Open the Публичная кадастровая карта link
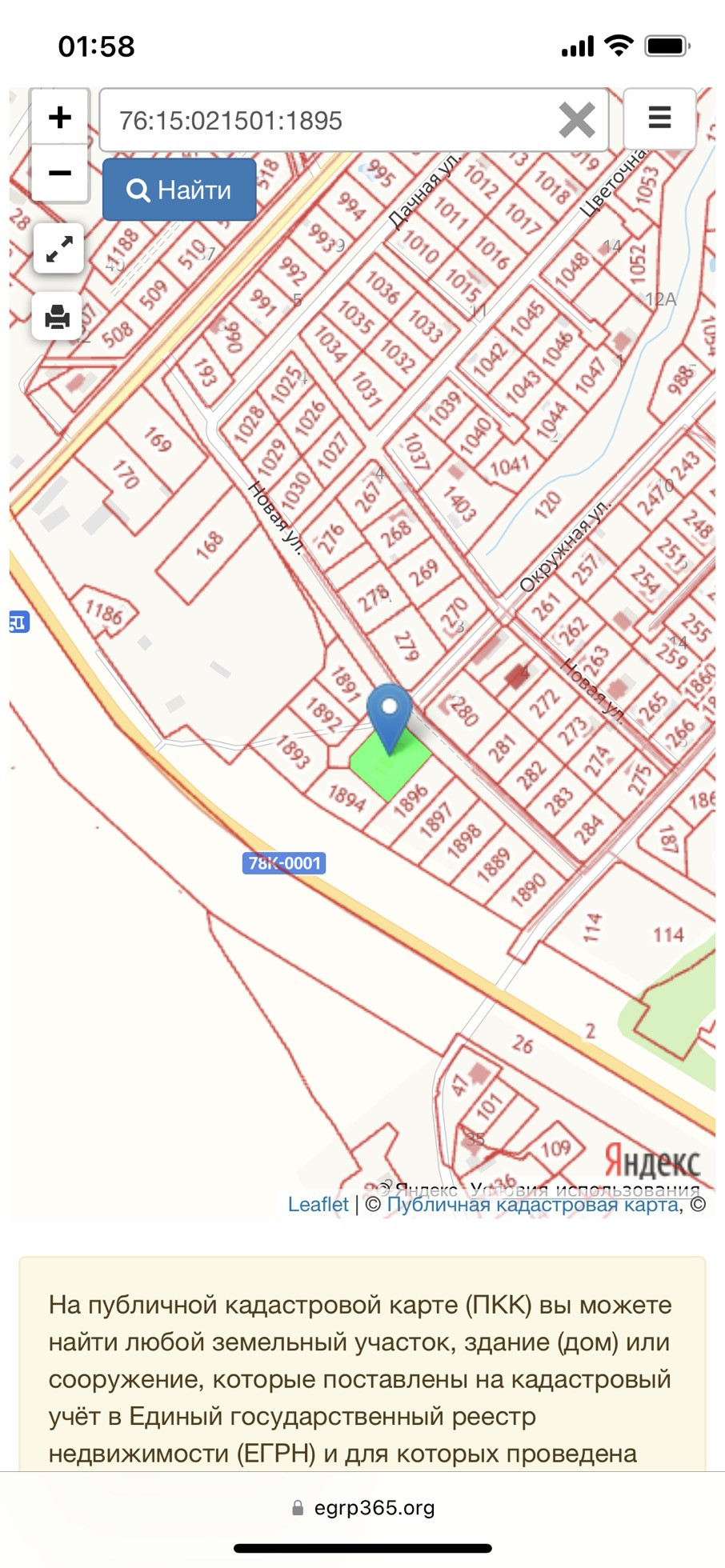 tap(532, 1204)
